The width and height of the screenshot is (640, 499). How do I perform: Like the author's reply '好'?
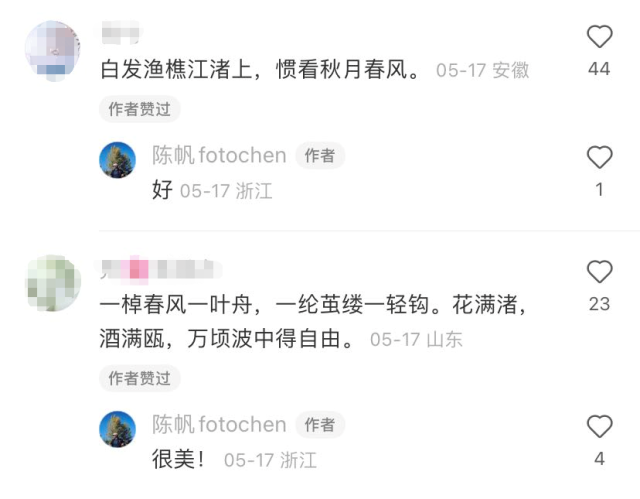(599, 157)
